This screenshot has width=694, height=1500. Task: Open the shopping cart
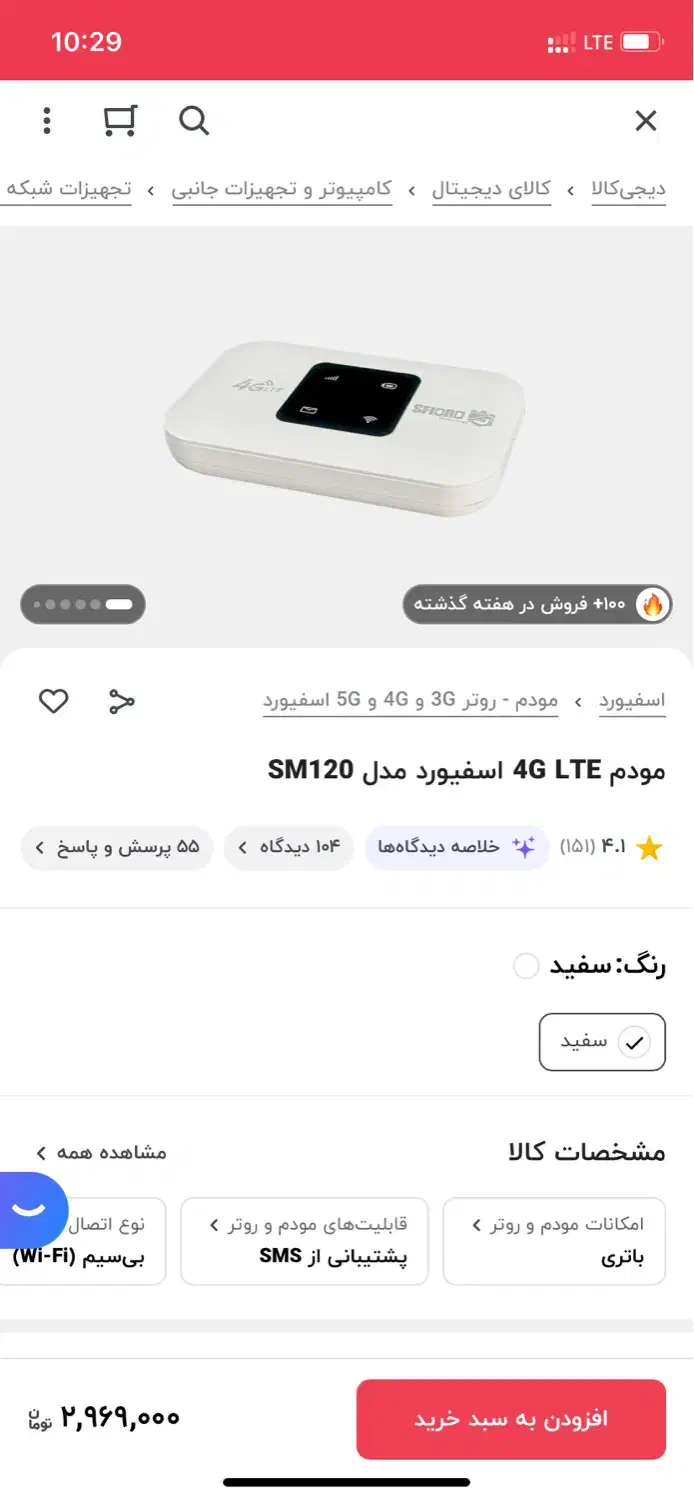point(120,121)
